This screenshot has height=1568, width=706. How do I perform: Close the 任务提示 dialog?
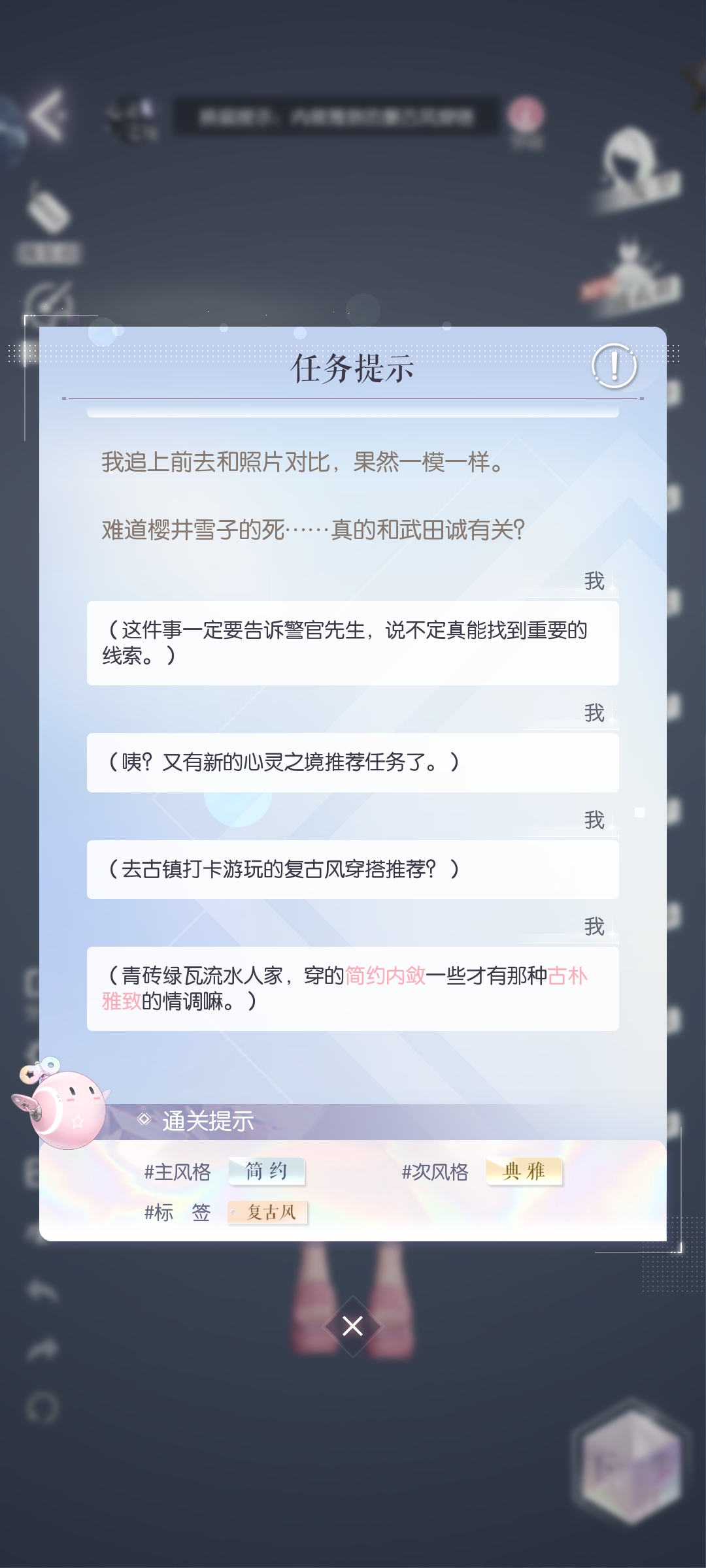tap(352, 1326)
